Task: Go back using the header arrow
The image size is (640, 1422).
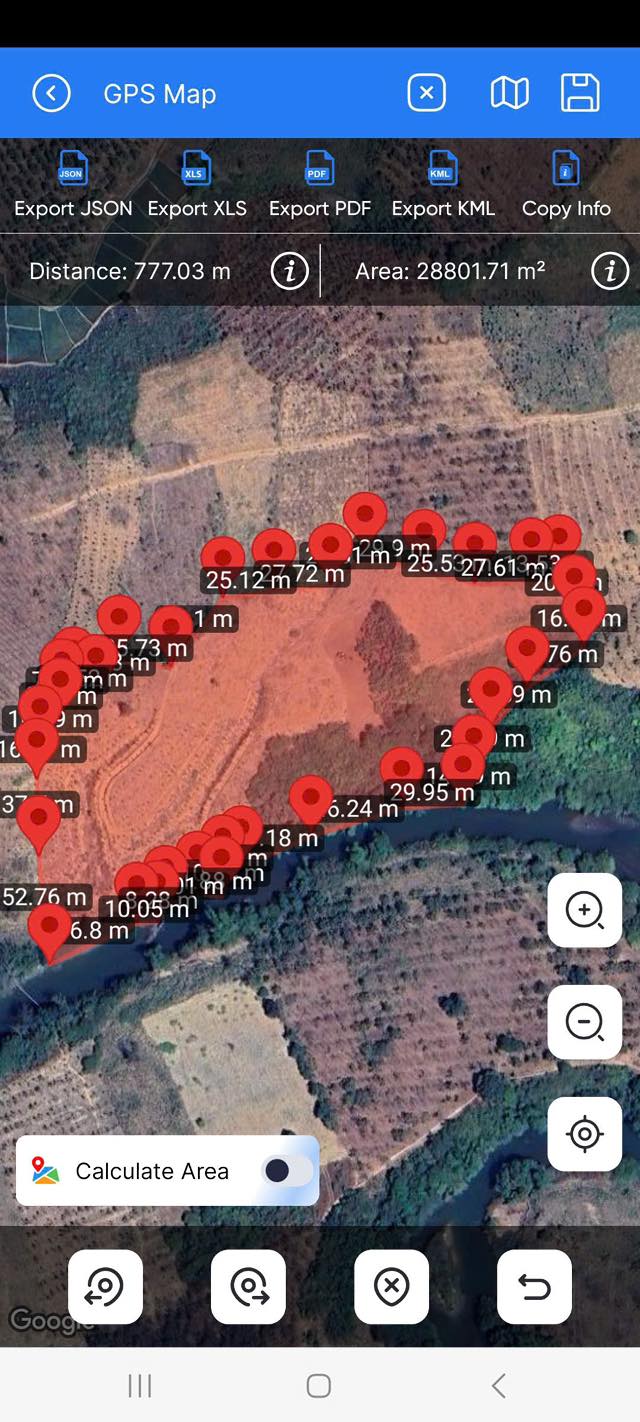Action: click(x=51, y=94)
